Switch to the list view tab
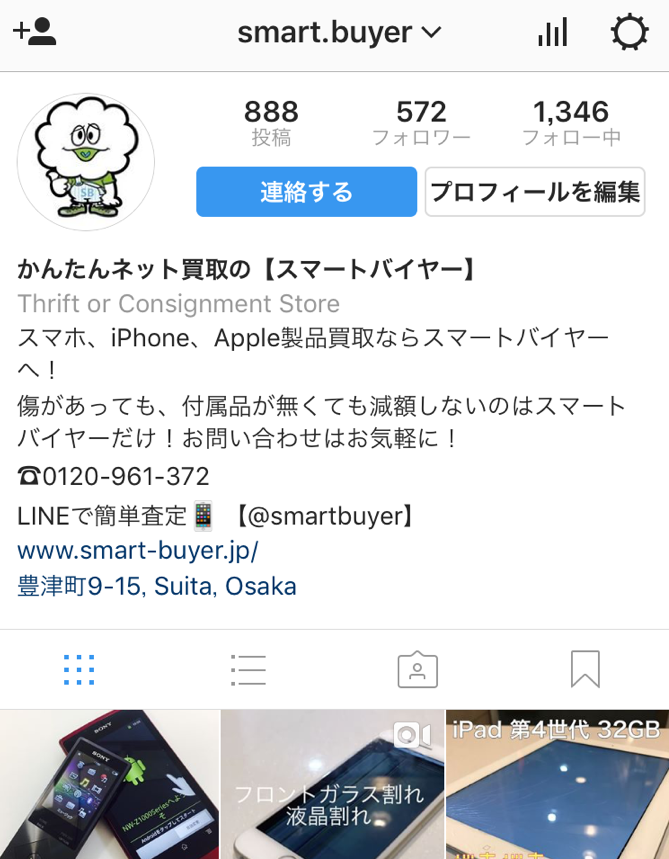 [x=247, y=669]
